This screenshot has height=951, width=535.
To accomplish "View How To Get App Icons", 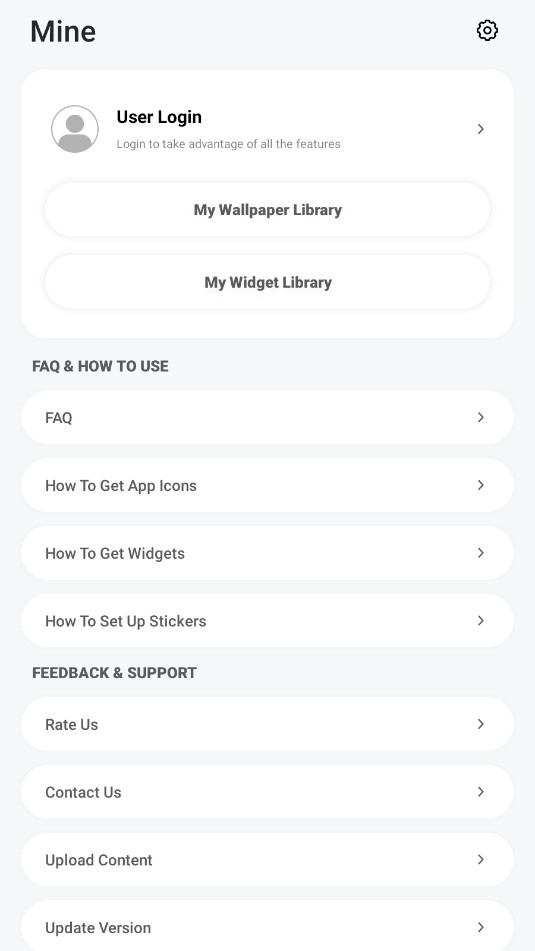I will (x=268, y=485).
